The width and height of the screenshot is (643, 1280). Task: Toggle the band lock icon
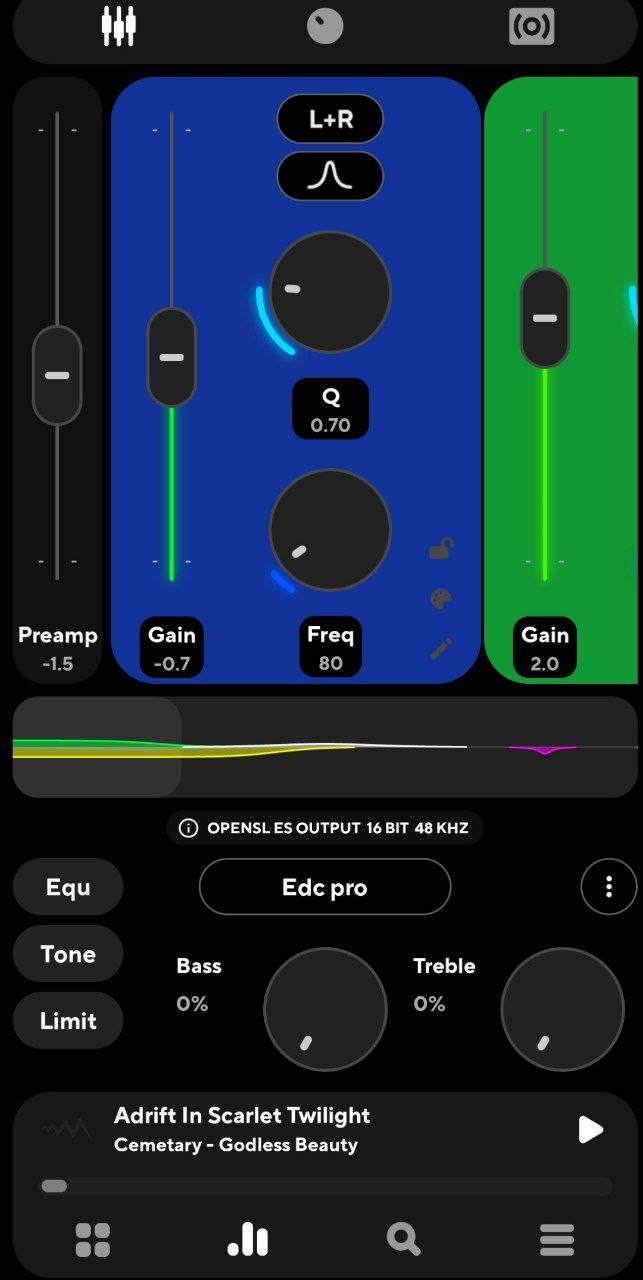click(x=441, y=548)
